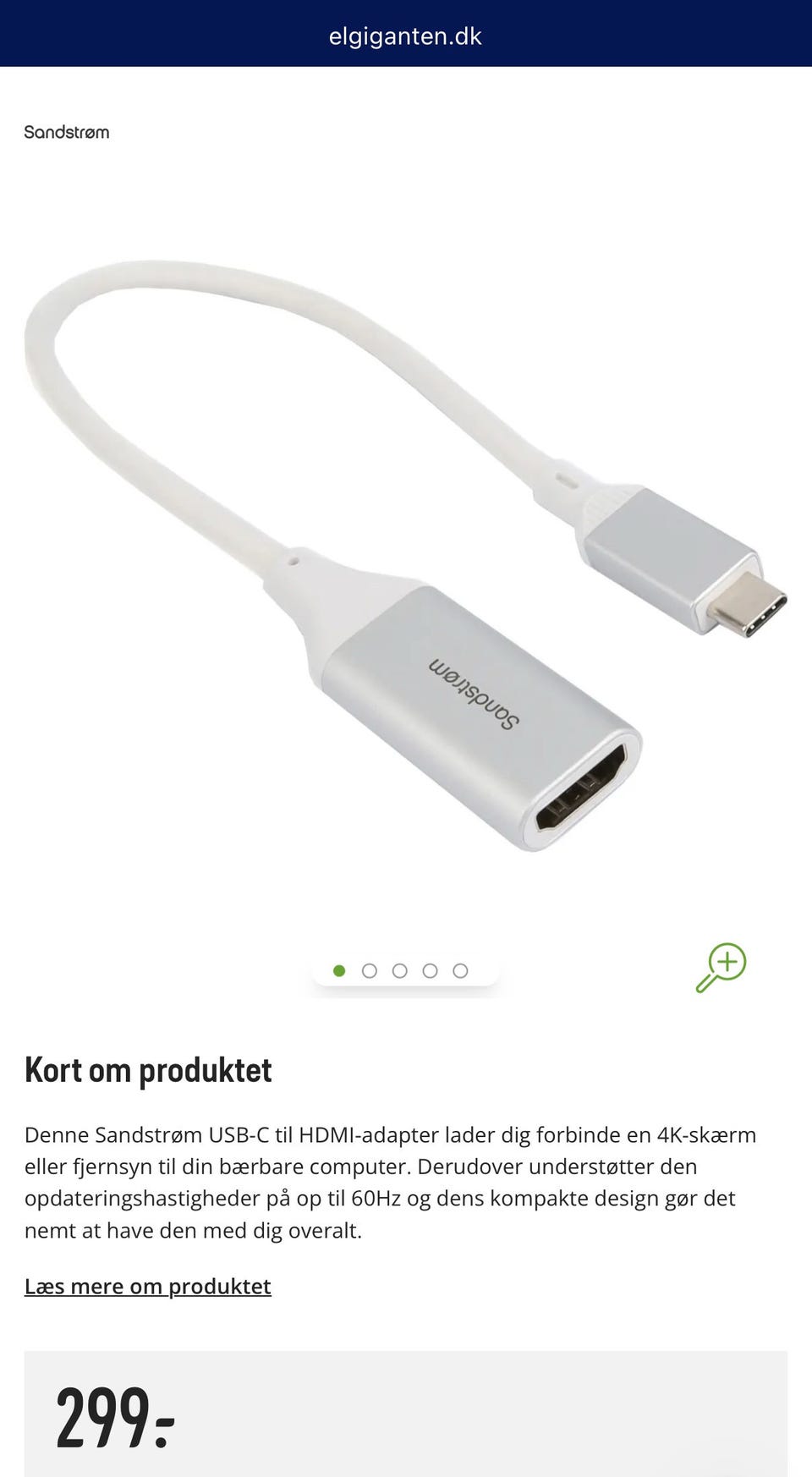Open the 'Læs mere om produktet' link
Image resolution: width=812 pixels, height=1477 pixels.
coord(148,1286)
